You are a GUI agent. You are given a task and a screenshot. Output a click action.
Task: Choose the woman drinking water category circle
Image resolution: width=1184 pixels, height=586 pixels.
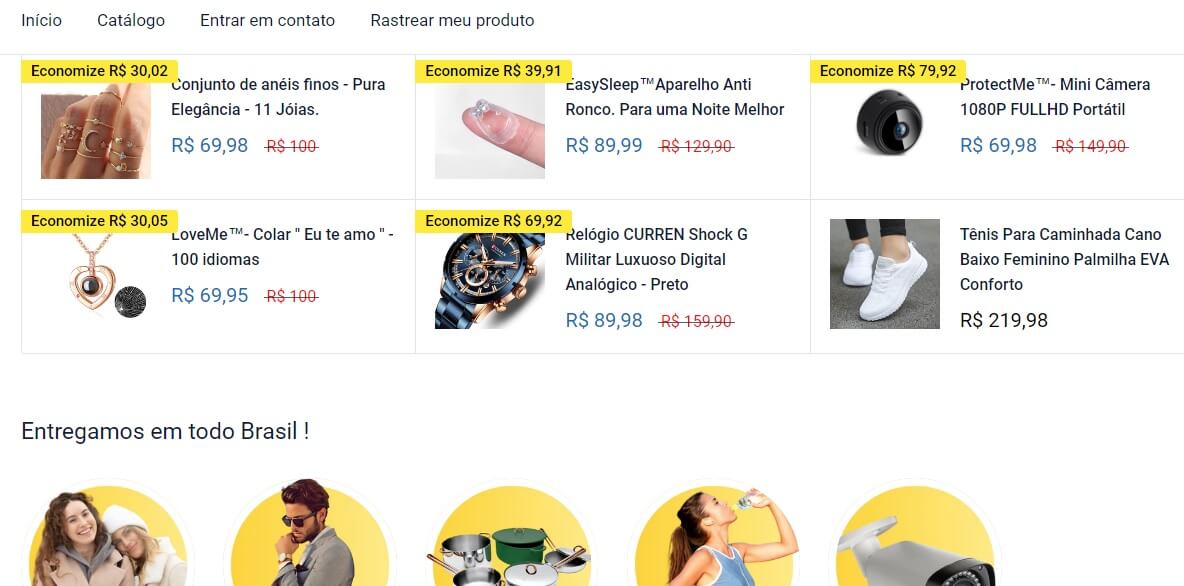[x=714, y=535]
